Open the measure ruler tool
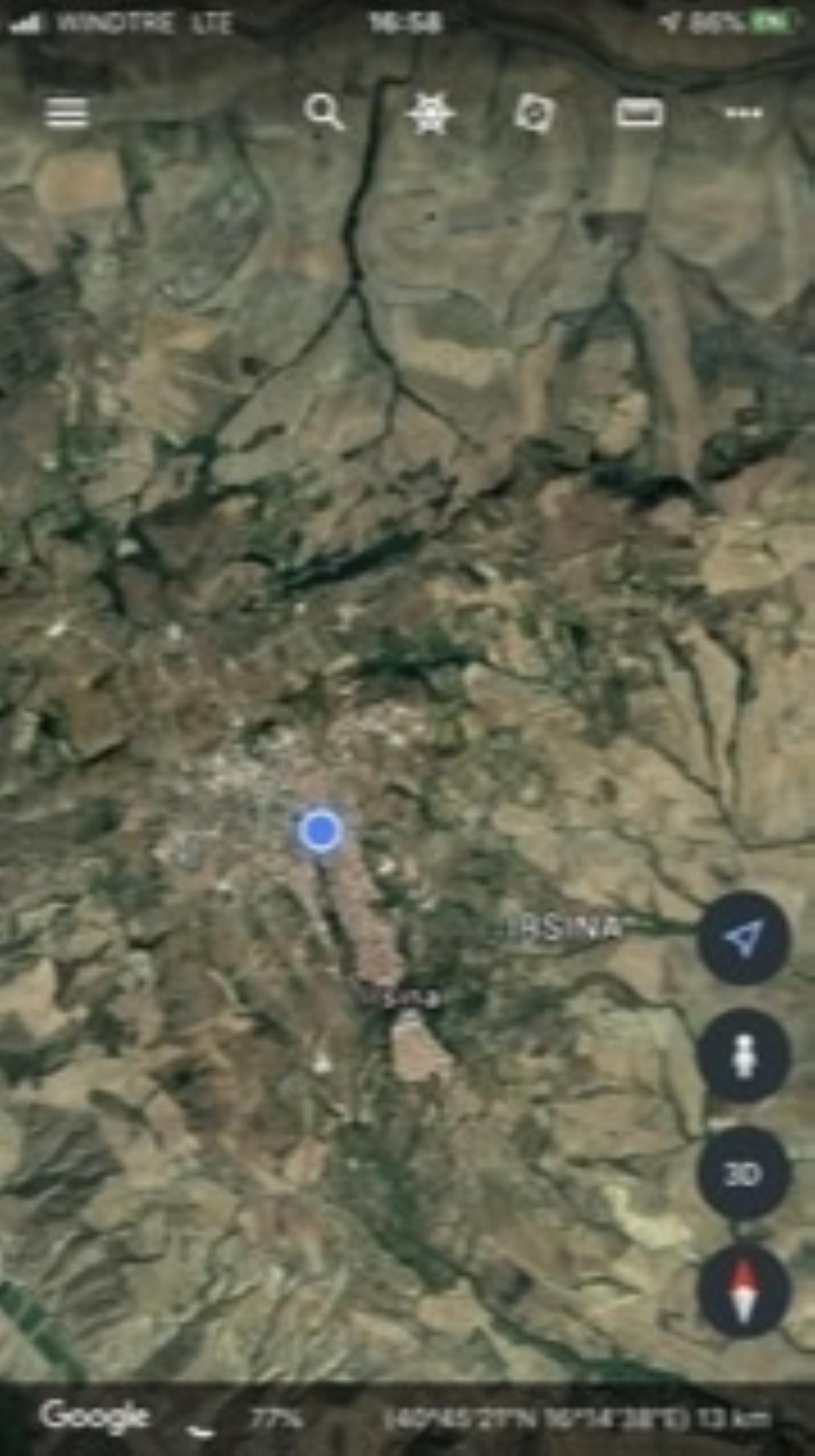 point(638,113)
